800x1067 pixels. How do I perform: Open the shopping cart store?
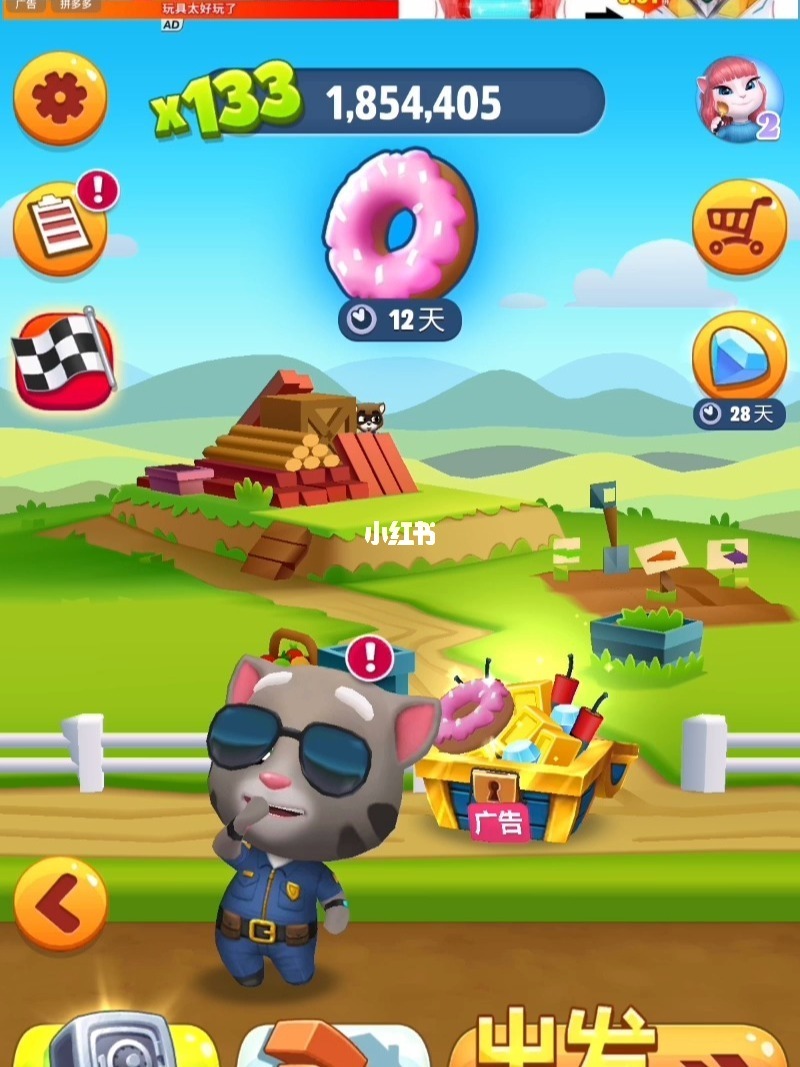click(739, 228)
